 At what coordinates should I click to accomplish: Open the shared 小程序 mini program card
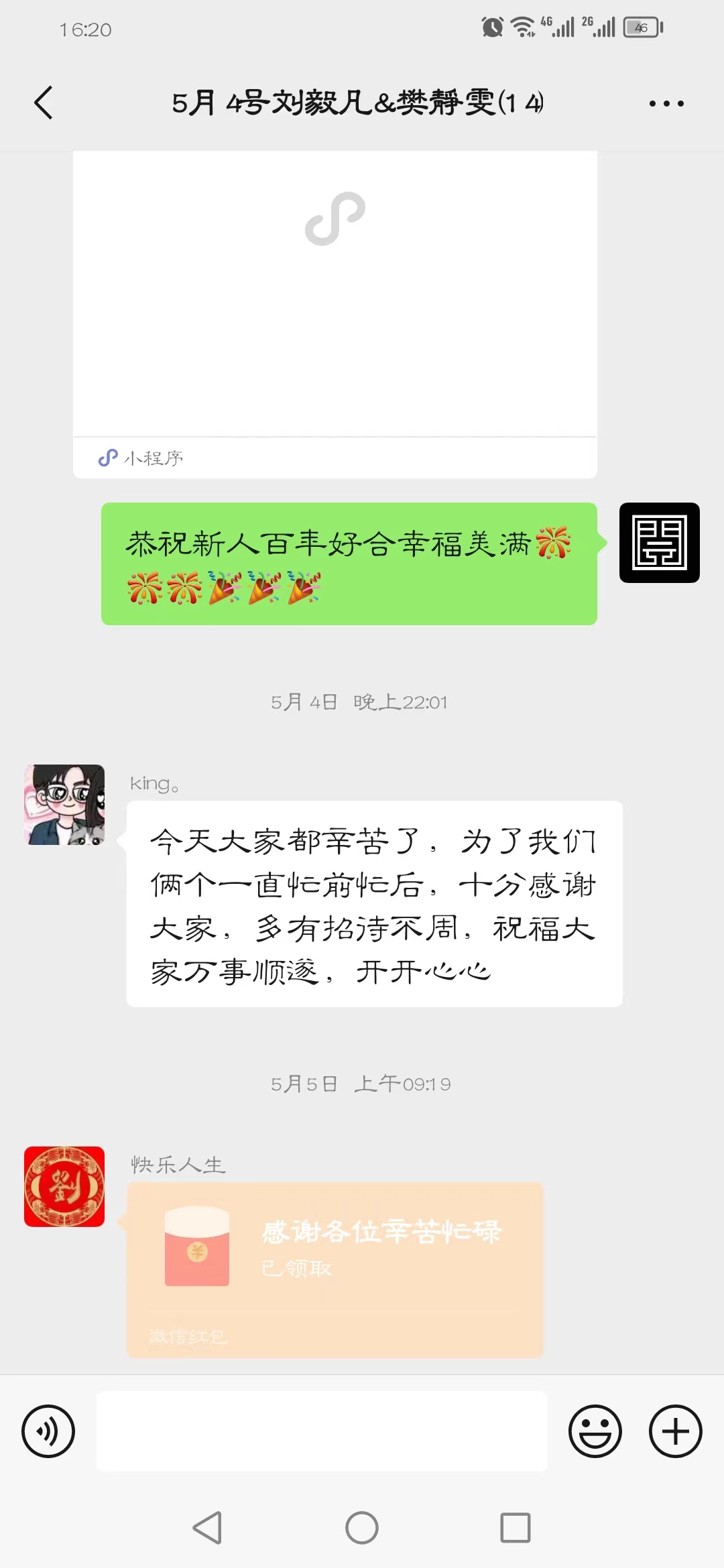click(335, 314)
